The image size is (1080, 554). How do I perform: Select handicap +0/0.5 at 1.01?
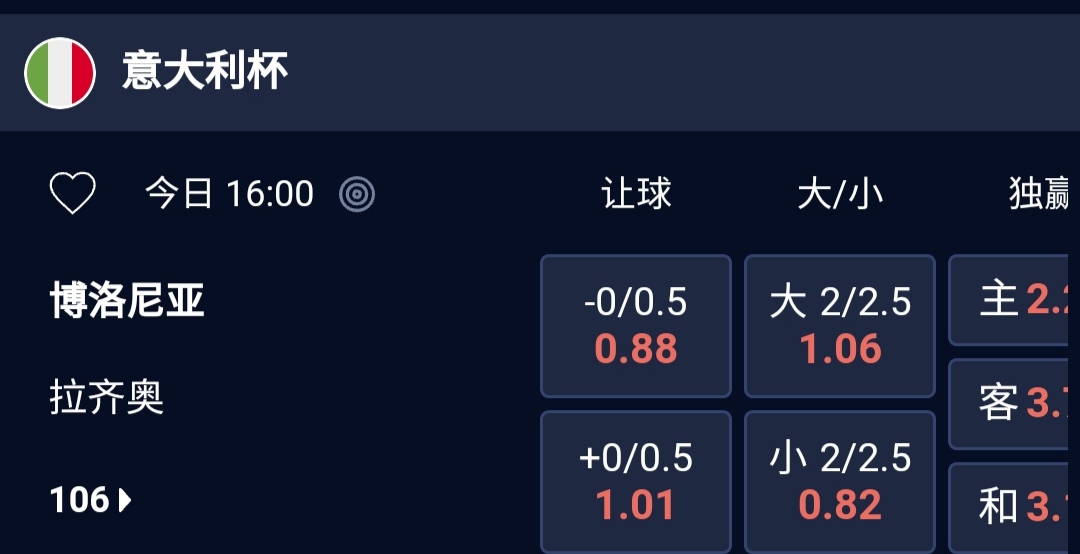tap(636, 482)
